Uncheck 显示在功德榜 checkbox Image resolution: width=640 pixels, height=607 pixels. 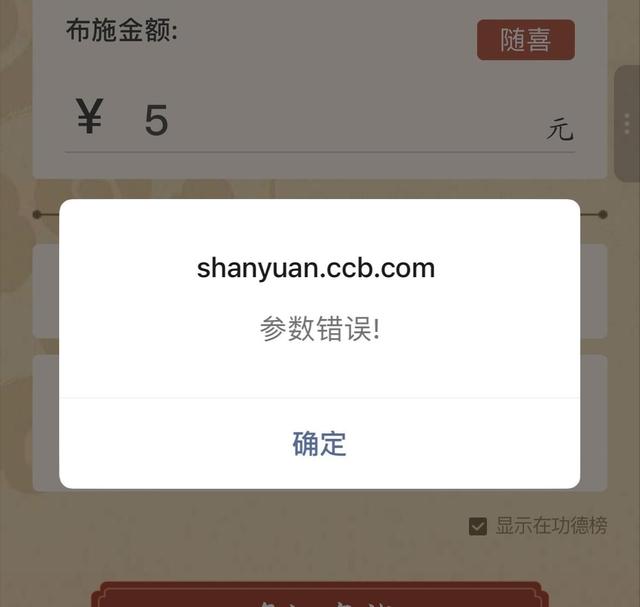[478, 526]
